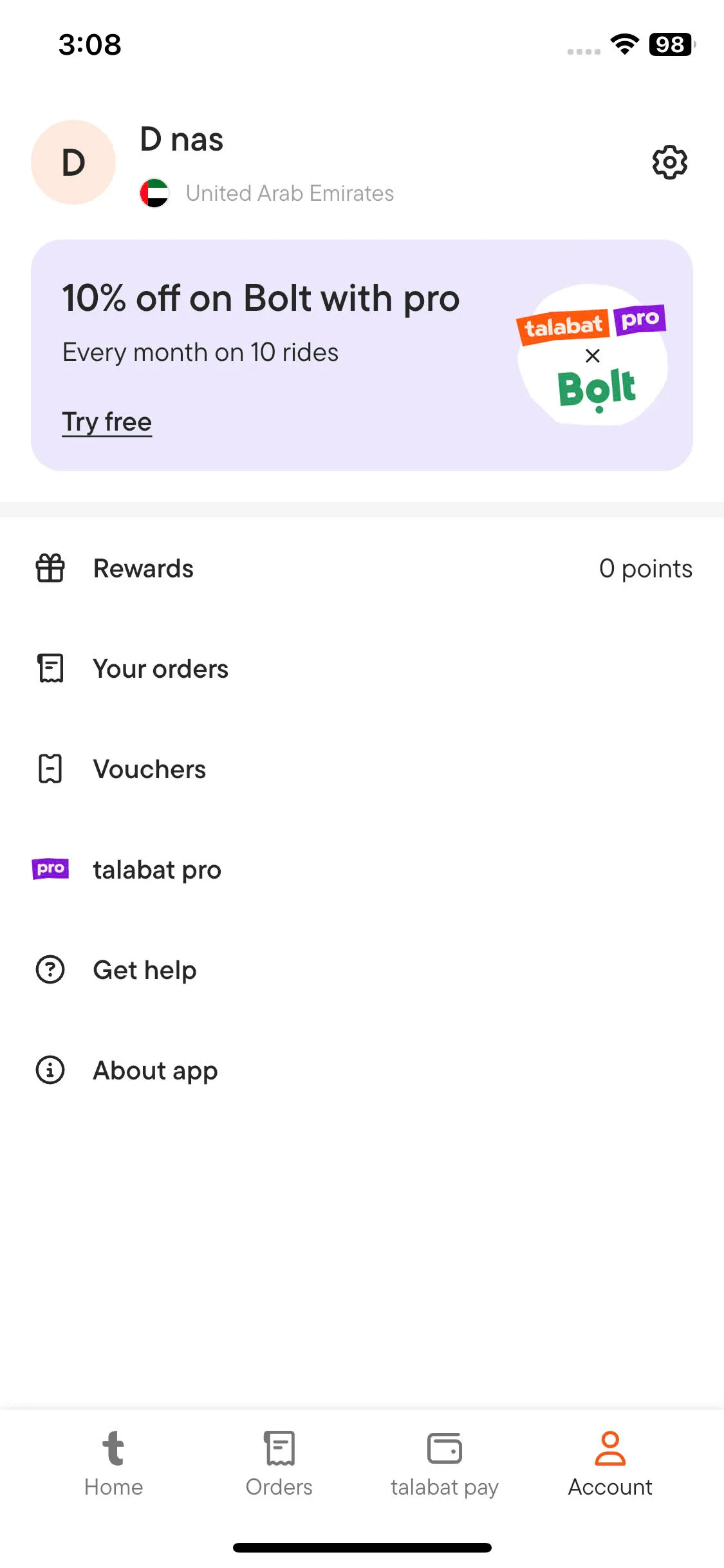Tap the Account tab

pyautogui.click(x=609, y=1464)
